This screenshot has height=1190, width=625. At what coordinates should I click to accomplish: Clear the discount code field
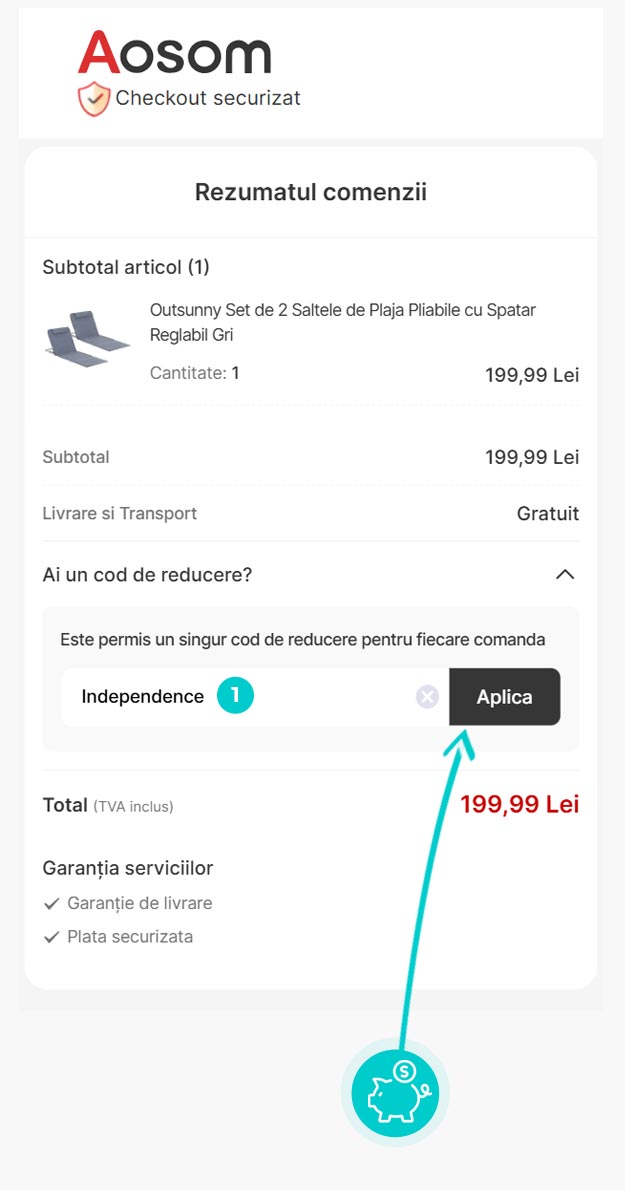[428, 697]
